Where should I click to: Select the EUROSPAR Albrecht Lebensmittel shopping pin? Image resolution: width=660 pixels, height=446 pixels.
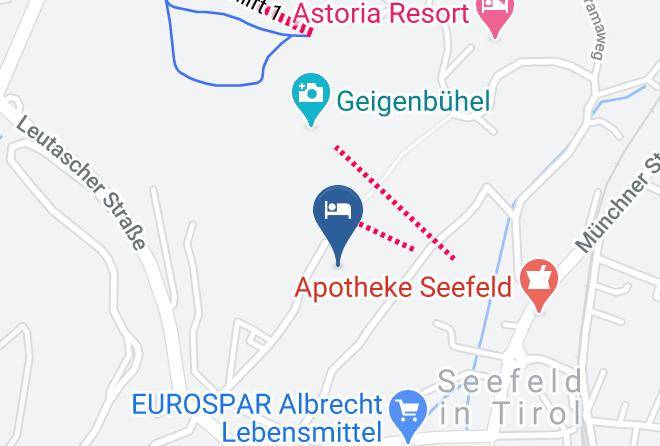[408, 416]
